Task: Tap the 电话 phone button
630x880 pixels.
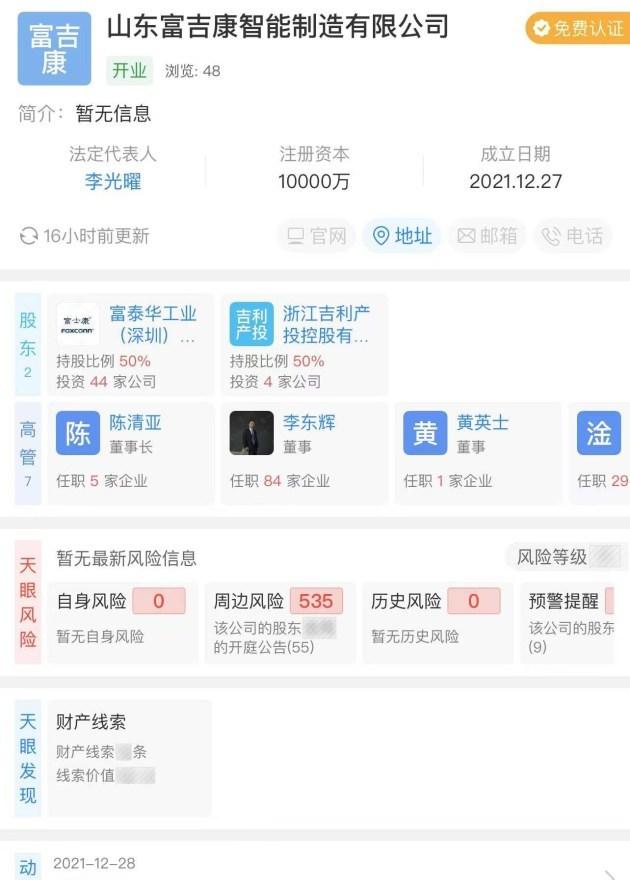Action: [x=573, y=236]
